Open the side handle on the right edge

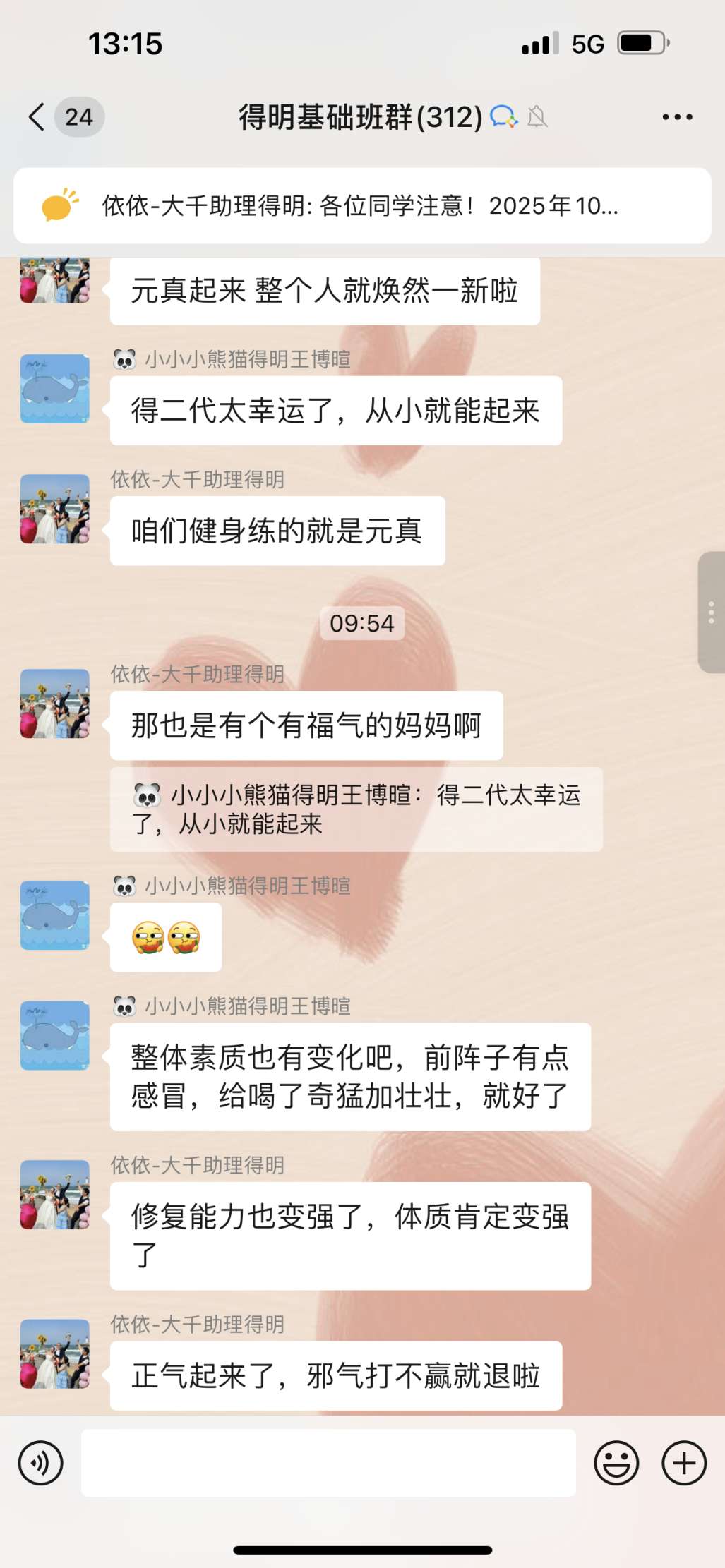[711, 613]
